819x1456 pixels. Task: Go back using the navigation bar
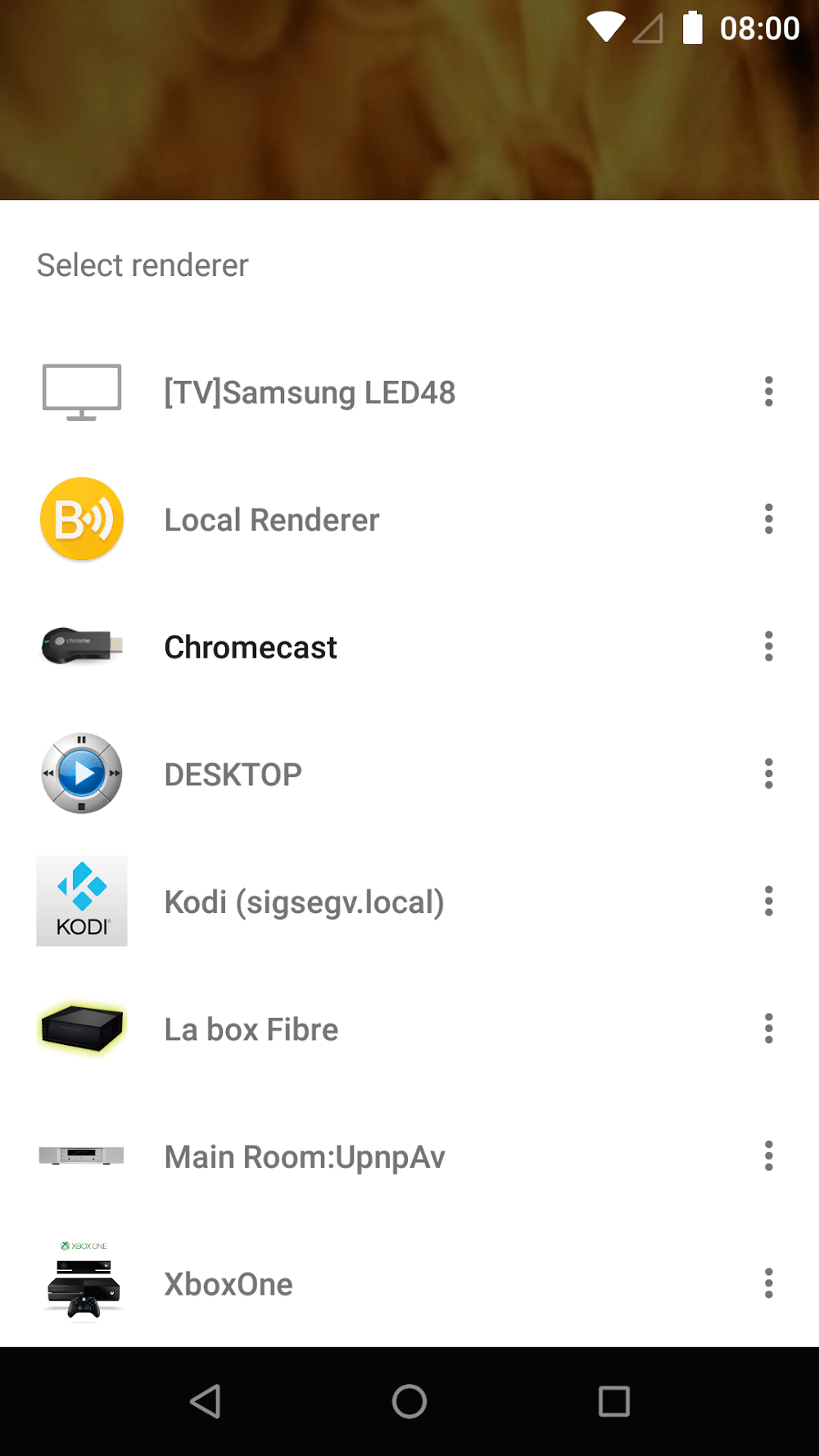[x=205, y=1401]
